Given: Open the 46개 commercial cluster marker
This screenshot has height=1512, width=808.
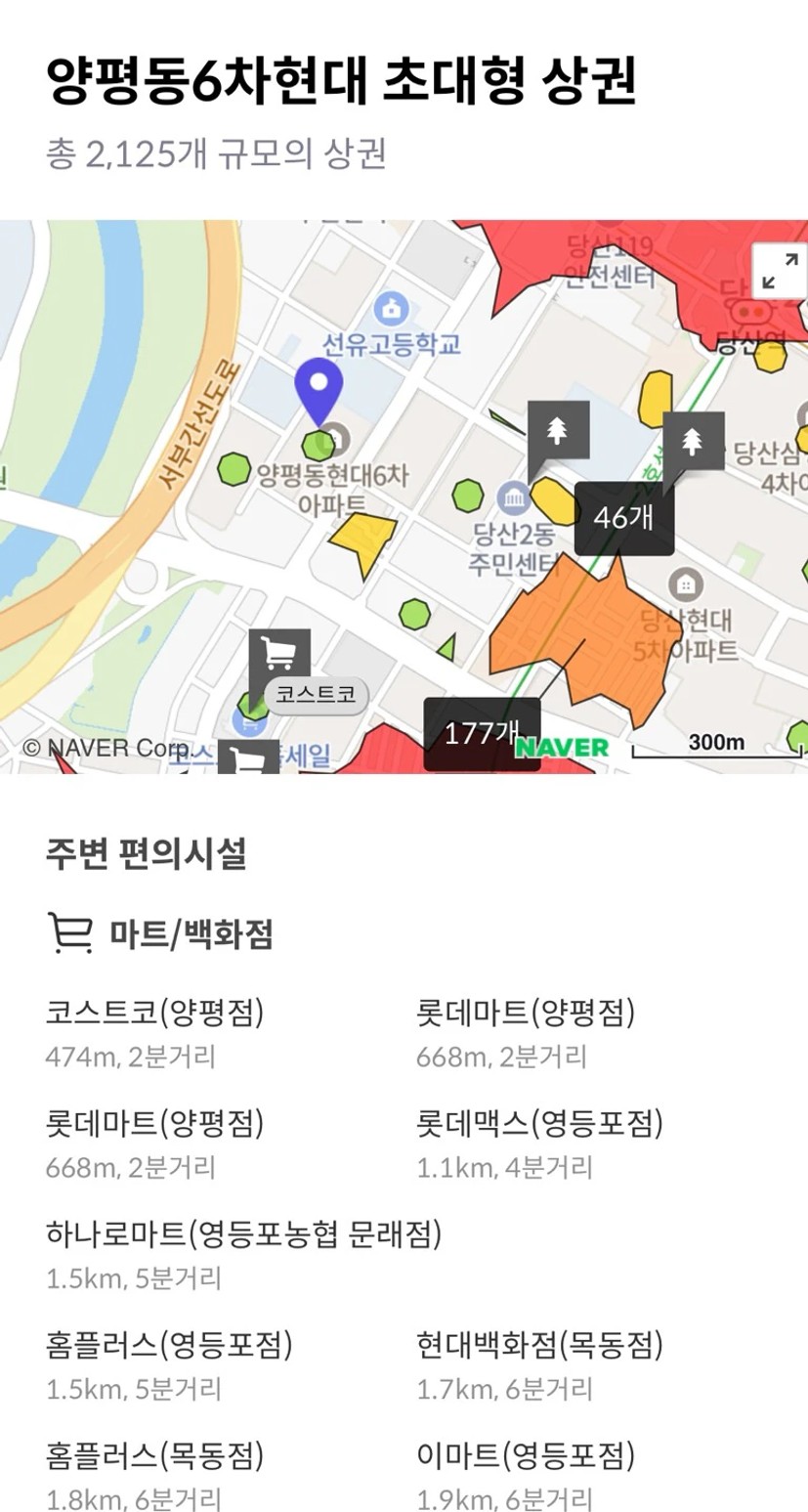Looking at the screenshot, I should [624, 518].
